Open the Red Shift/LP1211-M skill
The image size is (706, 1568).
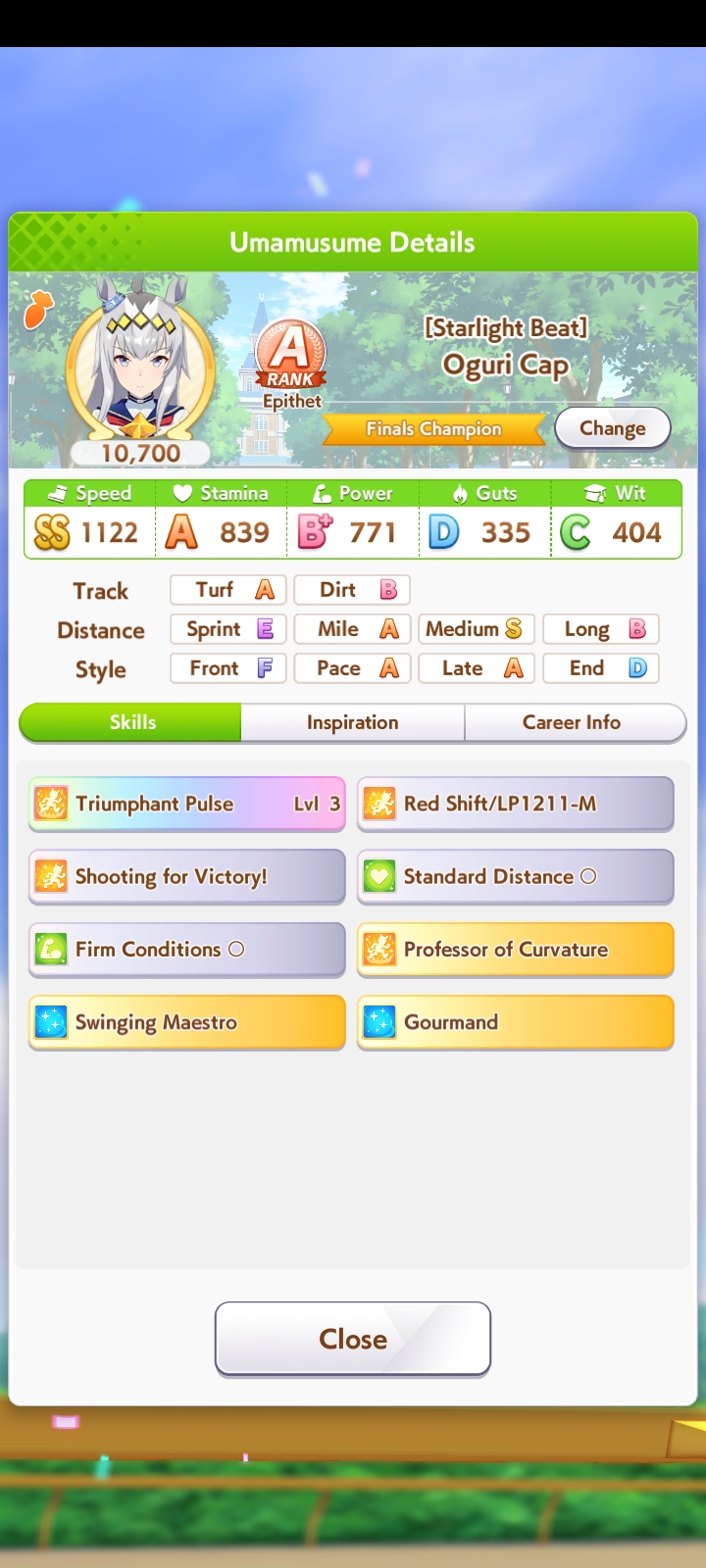515,804
